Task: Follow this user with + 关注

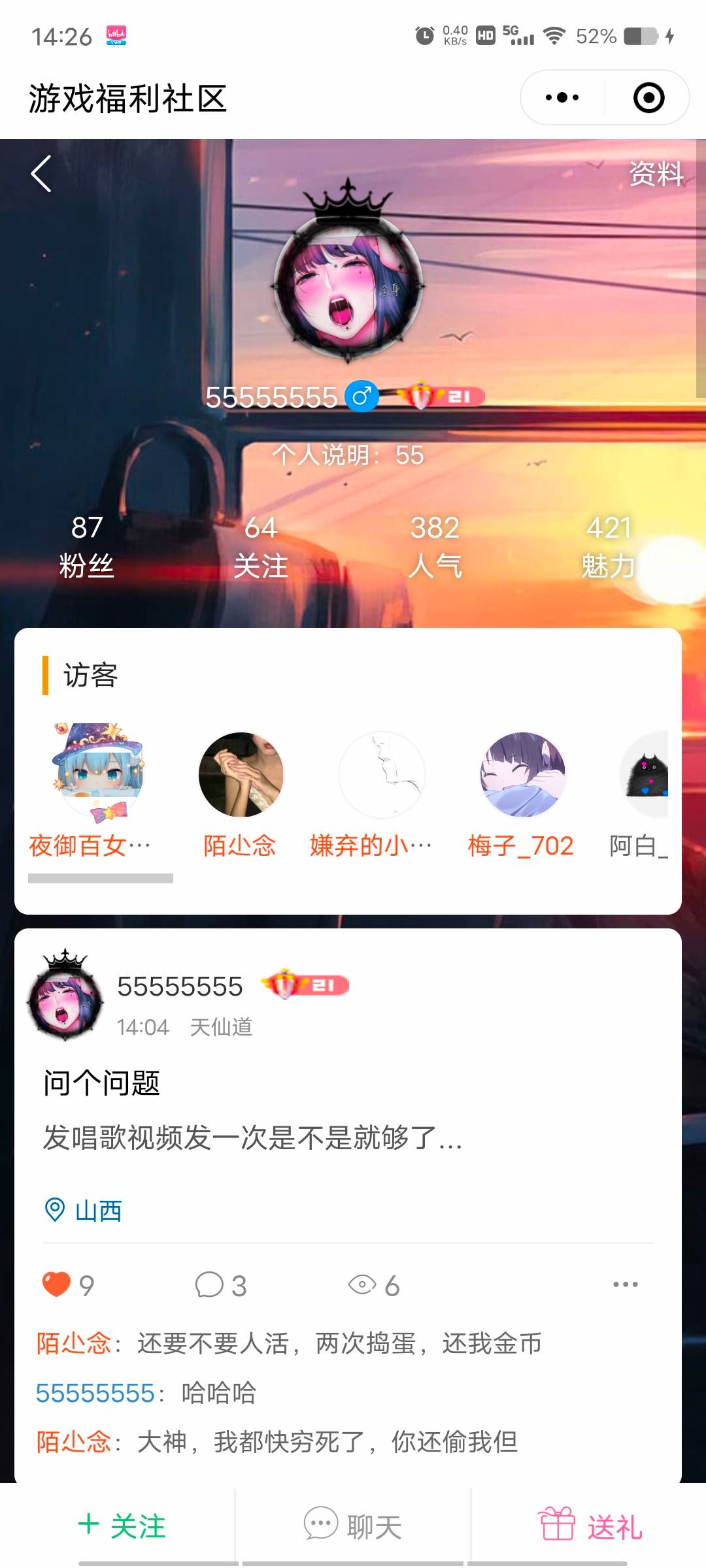Action: [122, 1526]
